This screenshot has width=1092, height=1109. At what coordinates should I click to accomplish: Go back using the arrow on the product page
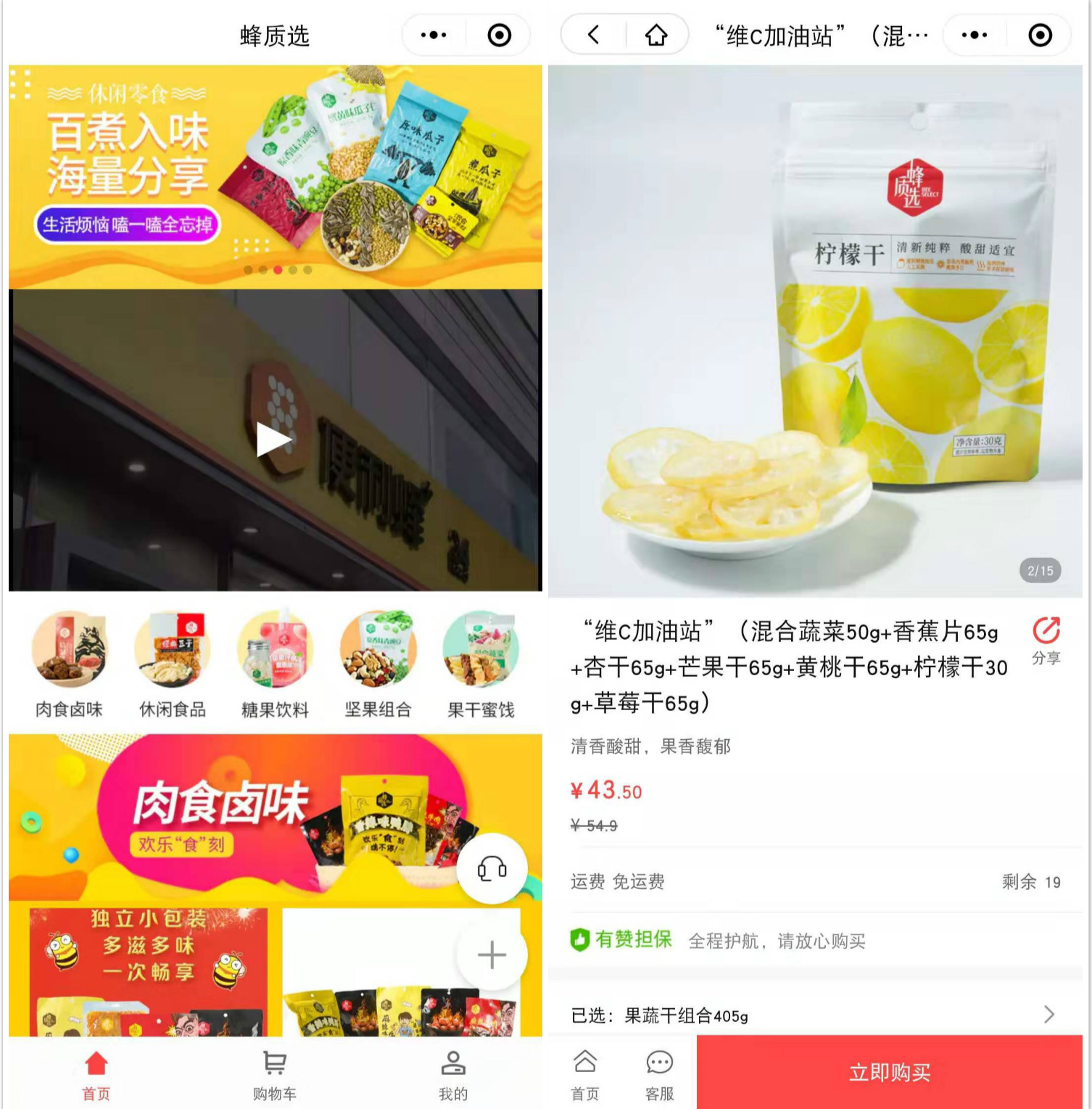point(593,35)
